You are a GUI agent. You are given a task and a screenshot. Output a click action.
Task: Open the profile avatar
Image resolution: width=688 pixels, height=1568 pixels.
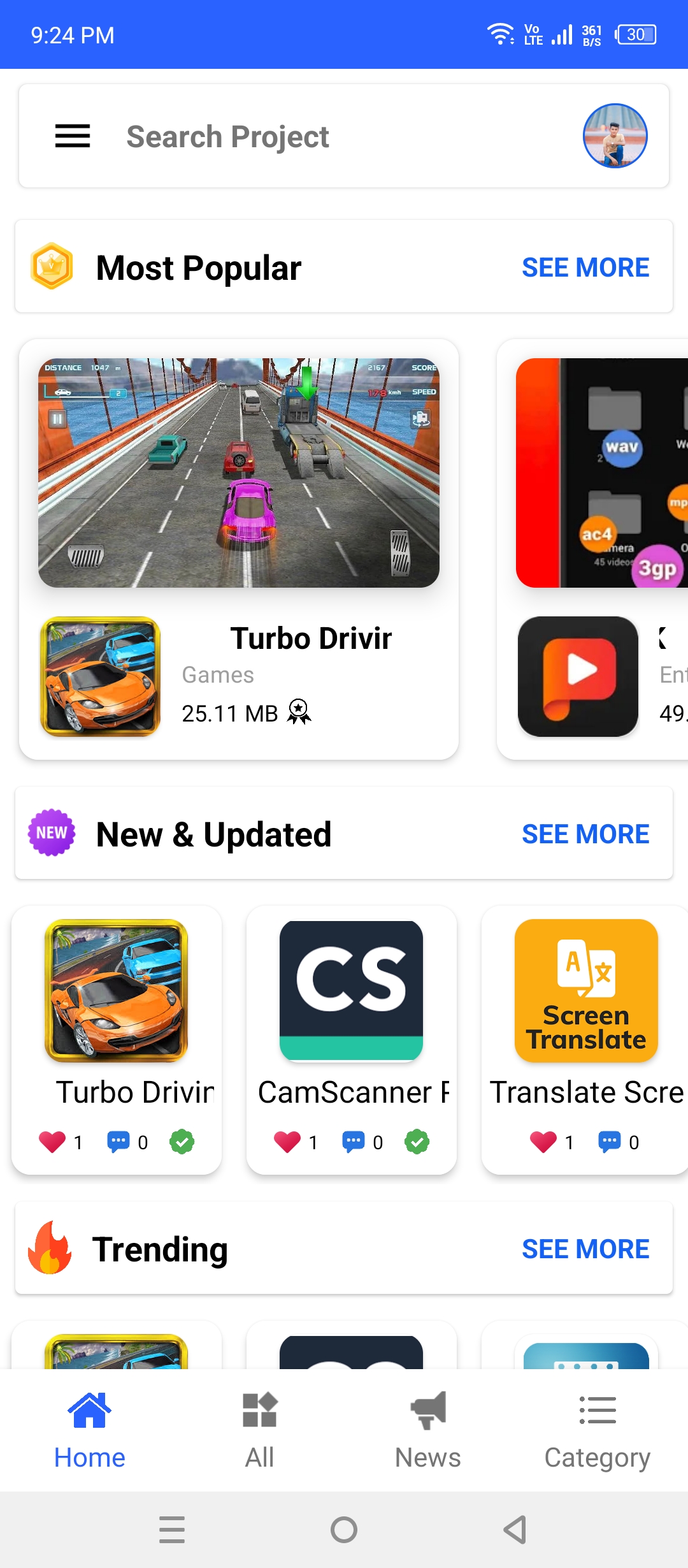(x=615, y=136)
